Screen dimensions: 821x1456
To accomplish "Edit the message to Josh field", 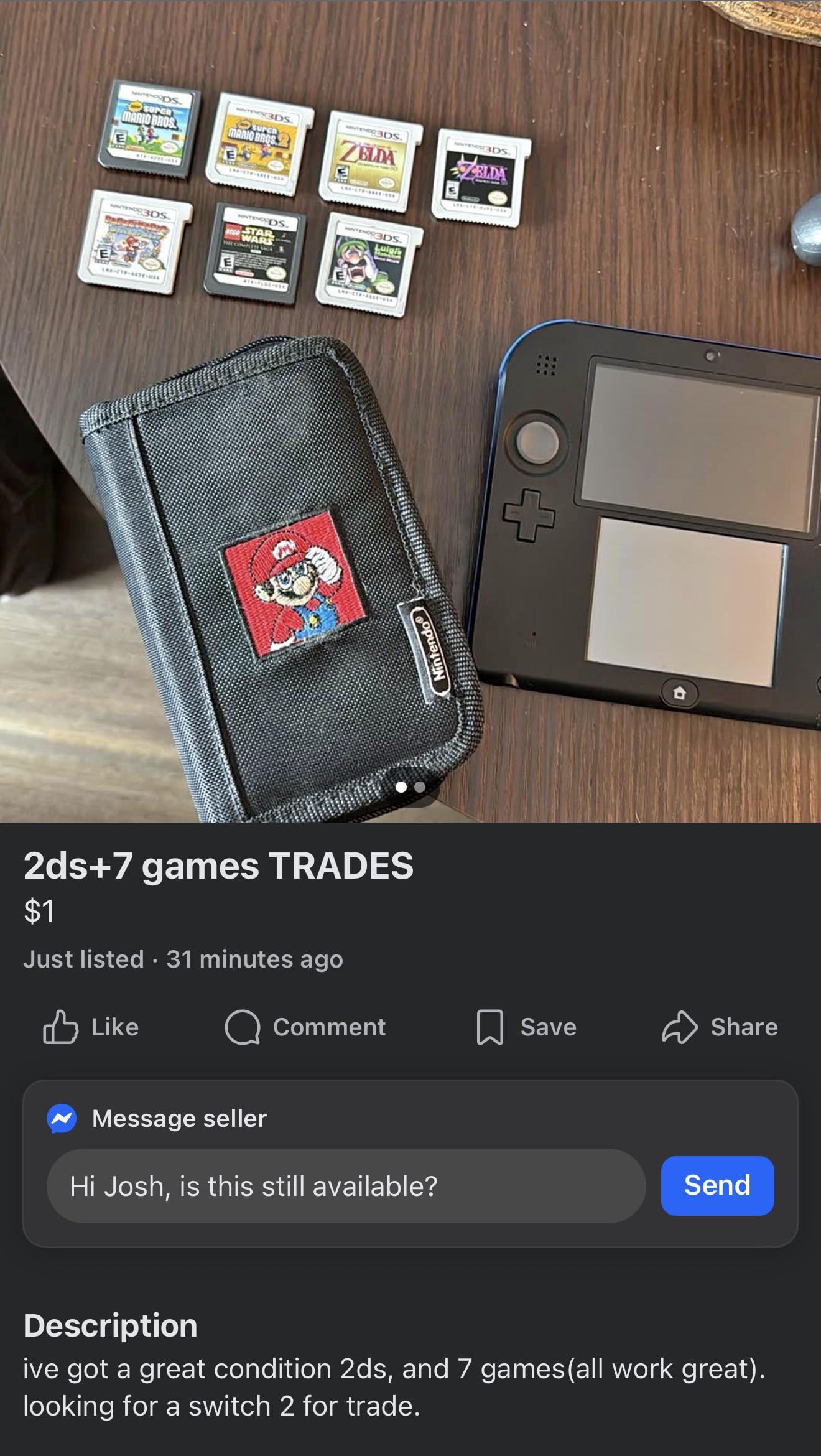I will tap(345, 1186).
